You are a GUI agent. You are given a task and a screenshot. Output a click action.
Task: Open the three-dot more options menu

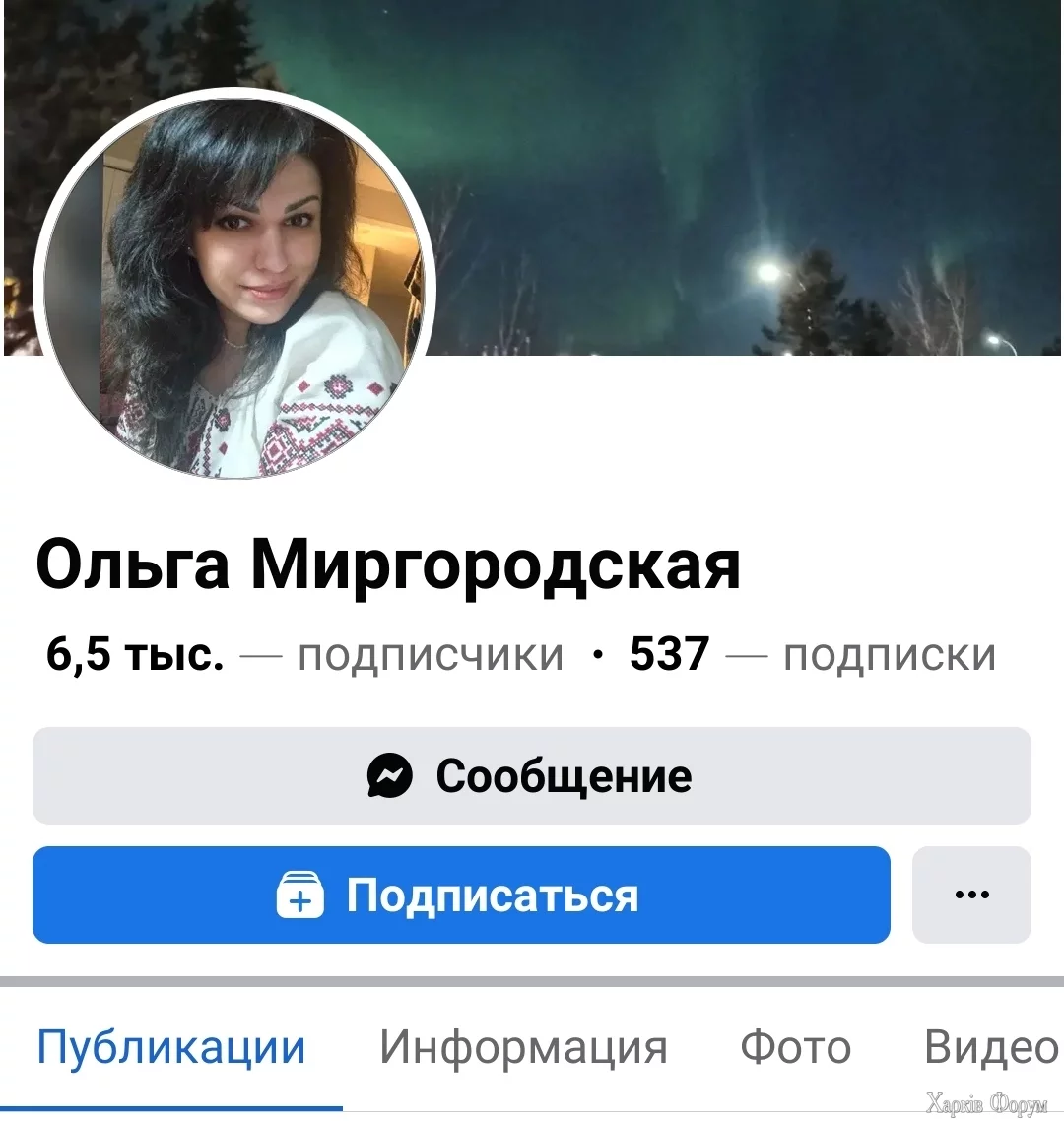click(x=971, y=896)
